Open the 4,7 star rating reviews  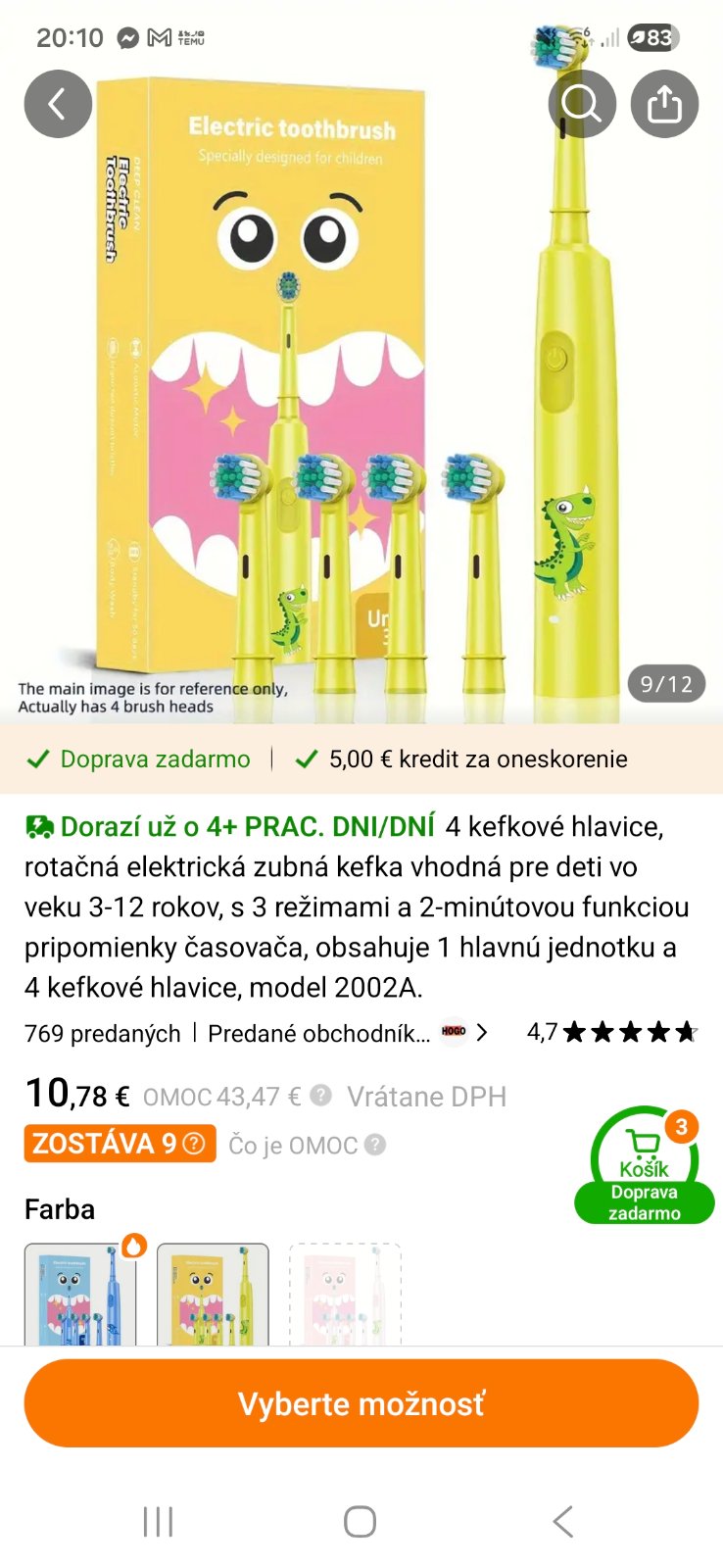[x=611, y=1032]
